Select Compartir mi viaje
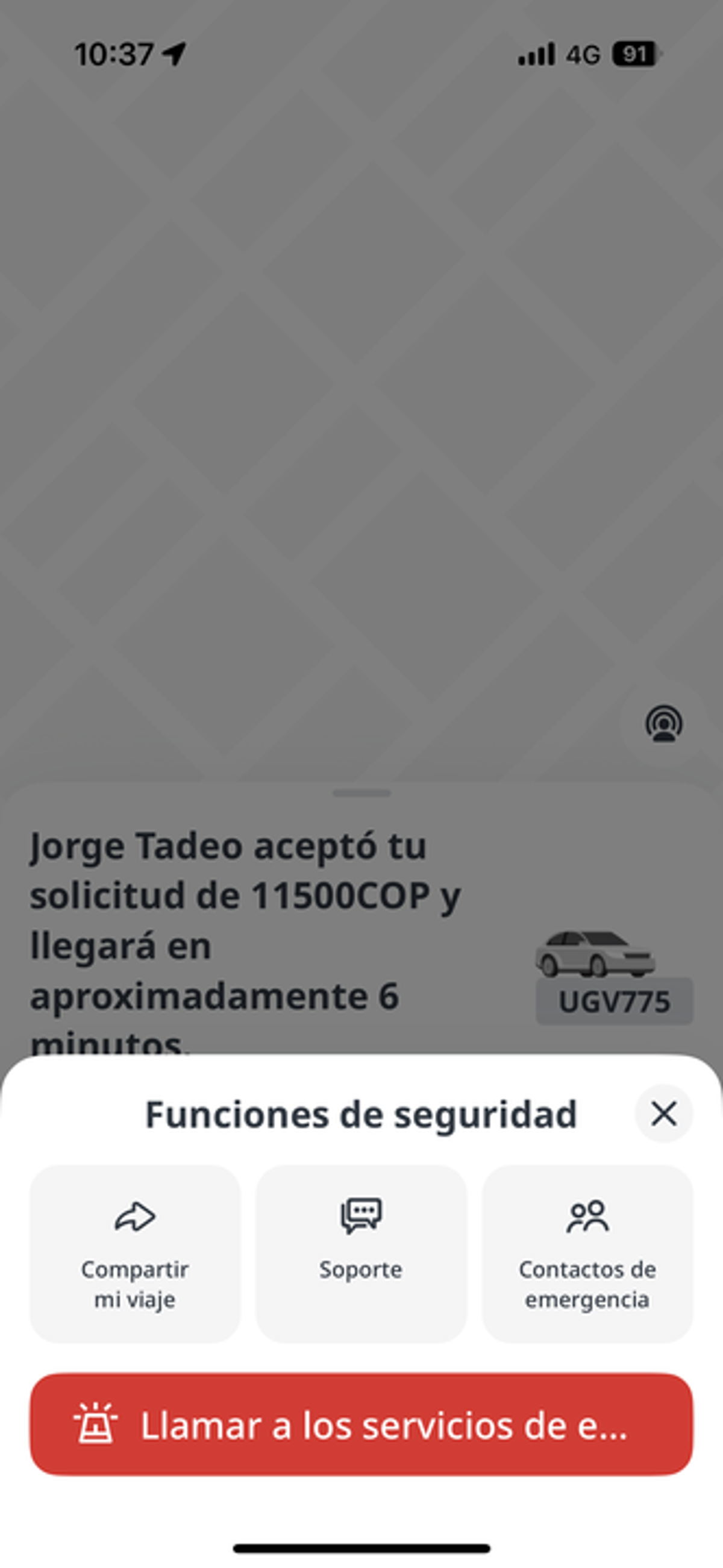This screenshot has height=1568, width=723. coord(135,1253)
